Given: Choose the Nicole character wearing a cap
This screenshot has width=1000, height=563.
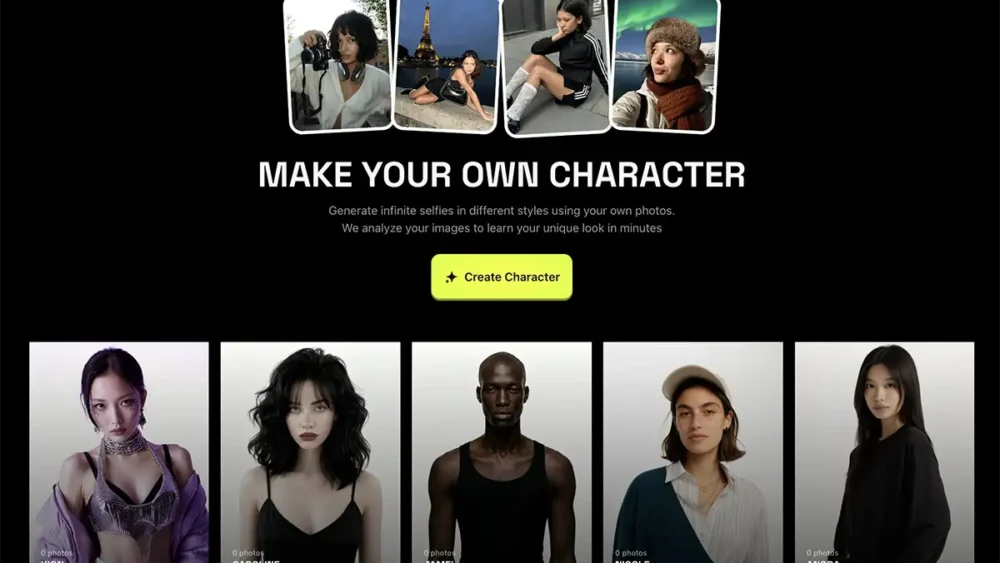Looking at the screenshot, I should [x=693, y=452].
